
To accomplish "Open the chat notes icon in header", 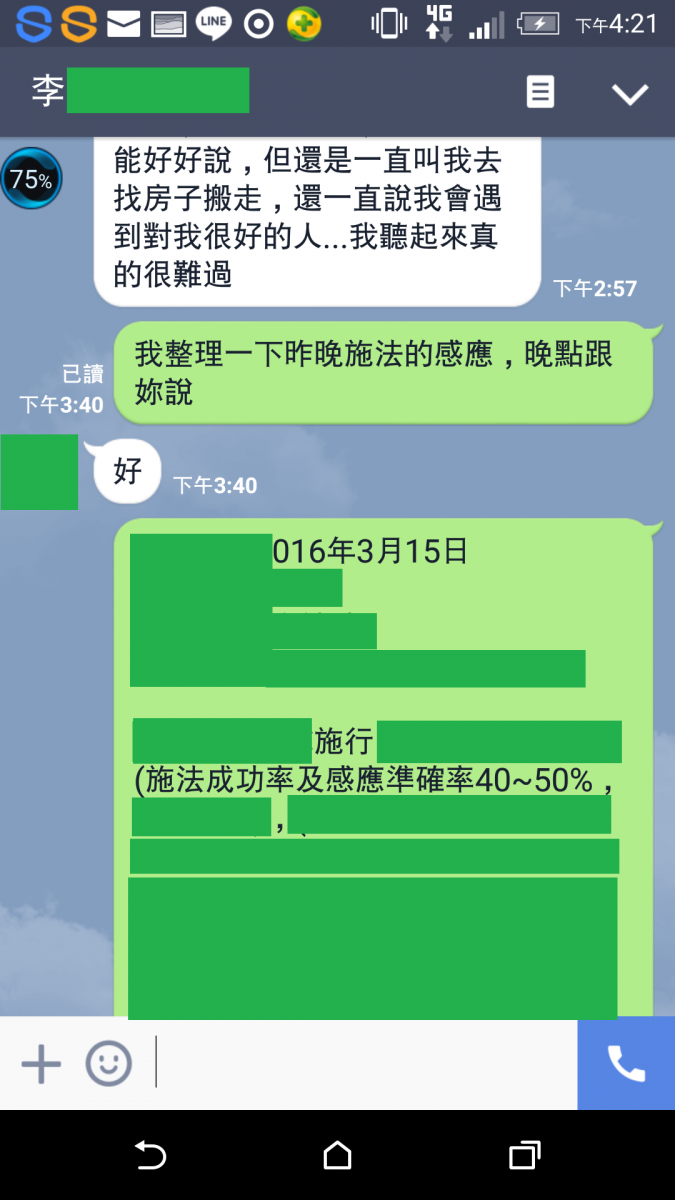I will coord(540,93).
